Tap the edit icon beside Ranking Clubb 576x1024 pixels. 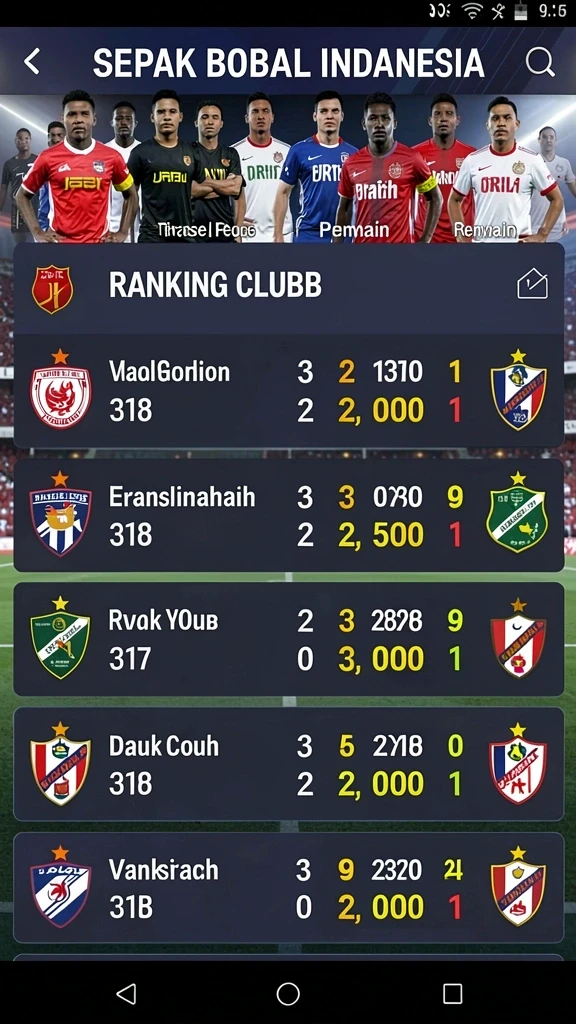(x=532, y=284)
